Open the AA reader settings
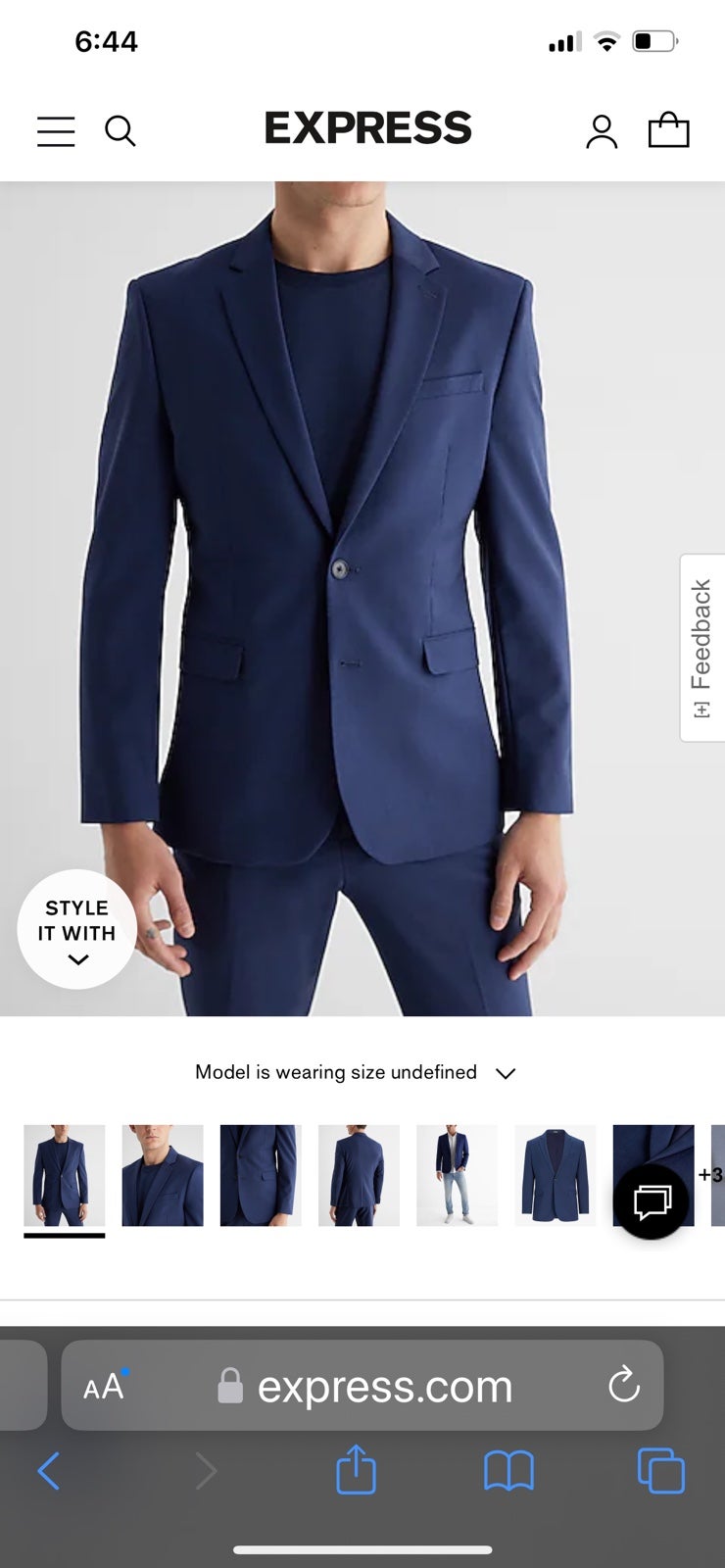Image resolution: width=725 pixels, height=1568 pixels. [105, 1386]
